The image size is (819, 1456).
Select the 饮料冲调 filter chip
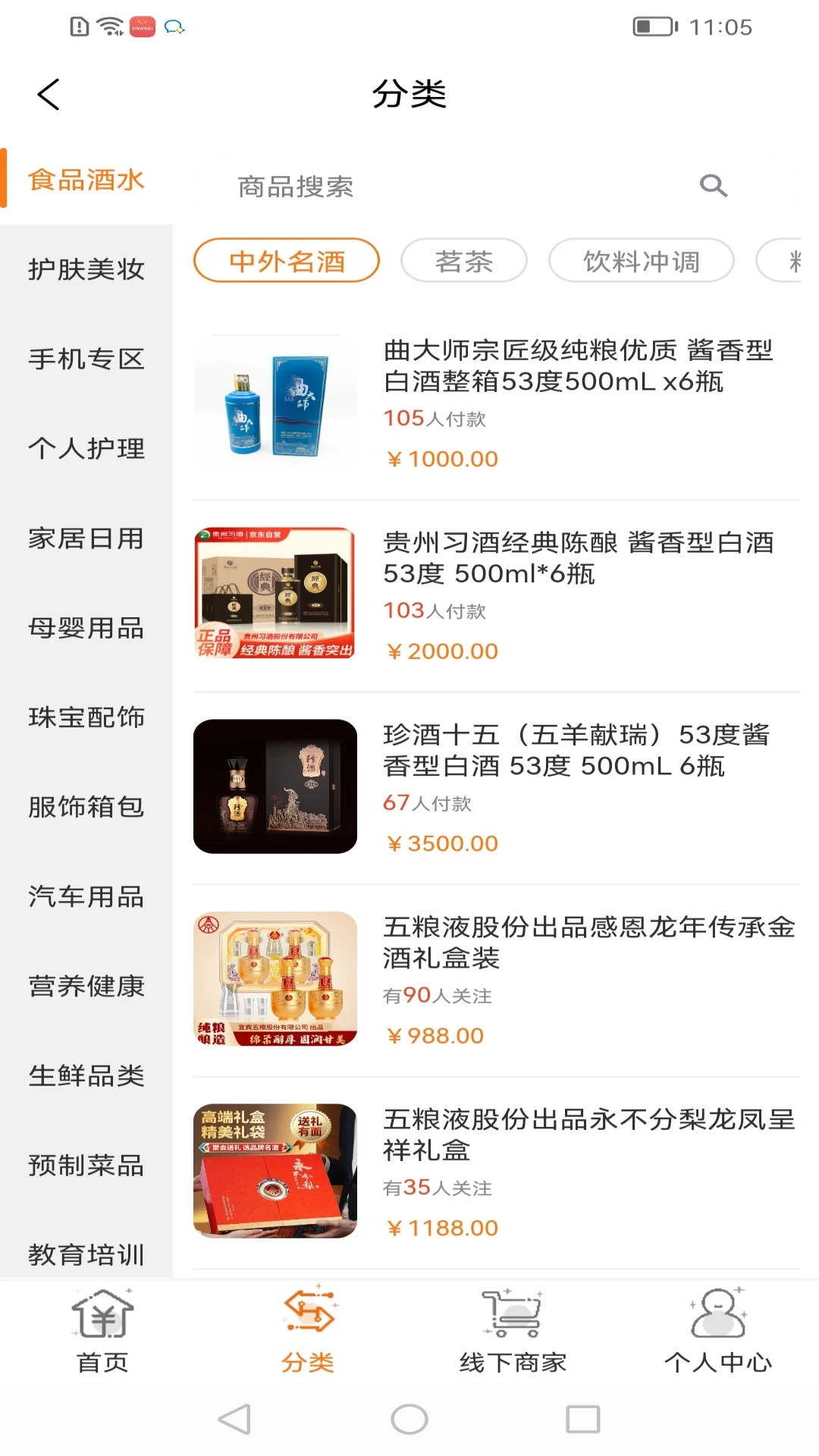(x=641, y=262)
